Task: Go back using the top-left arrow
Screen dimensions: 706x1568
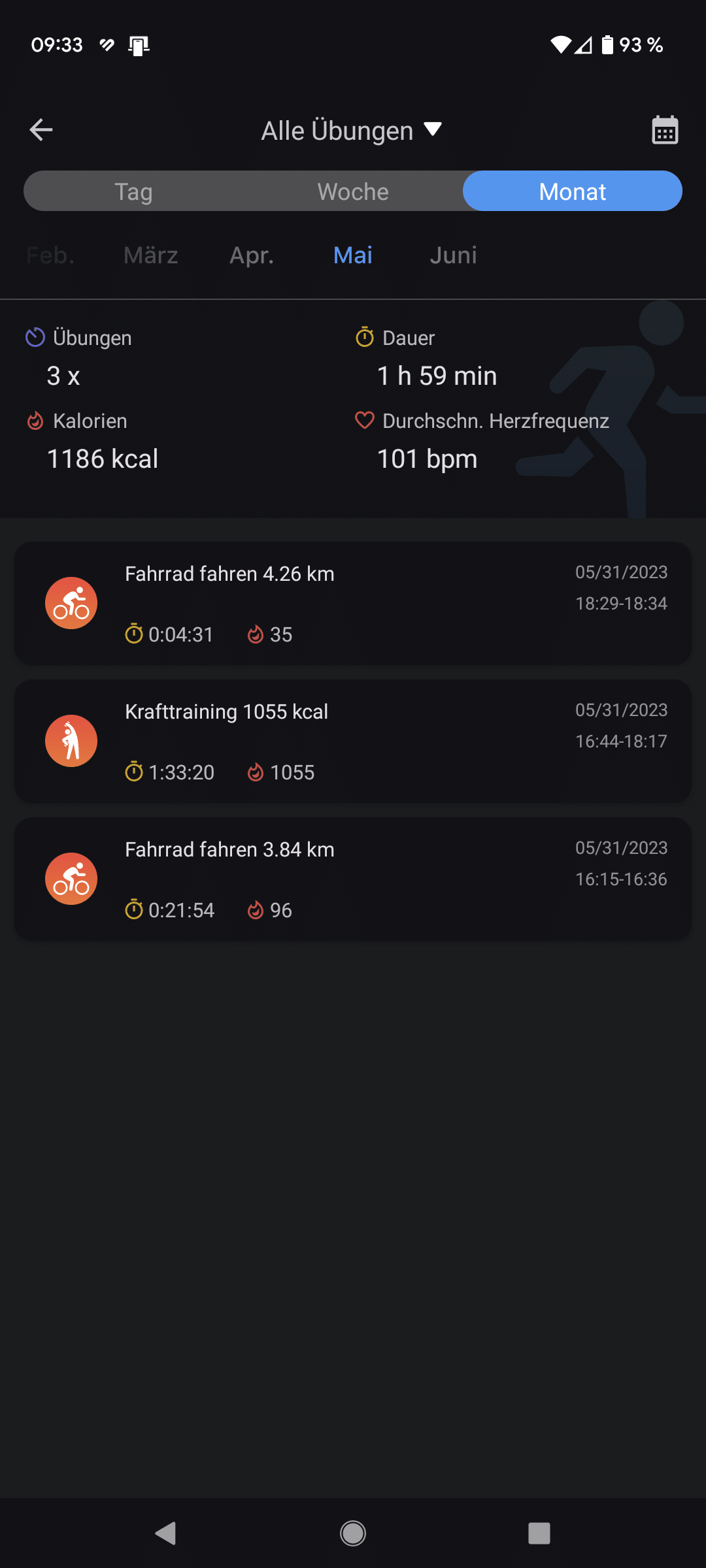Action: pyautogui.click(x=41, y=130)
